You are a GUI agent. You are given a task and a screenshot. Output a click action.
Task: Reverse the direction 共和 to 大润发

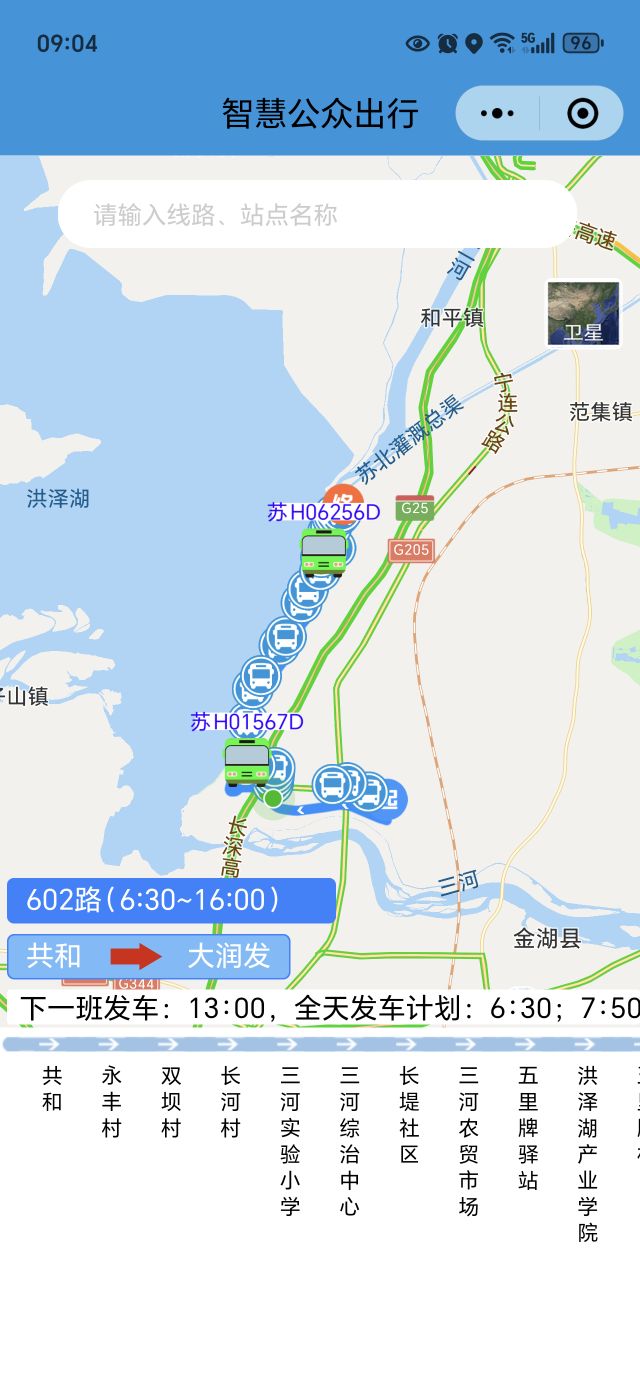(x=148, y=956)
